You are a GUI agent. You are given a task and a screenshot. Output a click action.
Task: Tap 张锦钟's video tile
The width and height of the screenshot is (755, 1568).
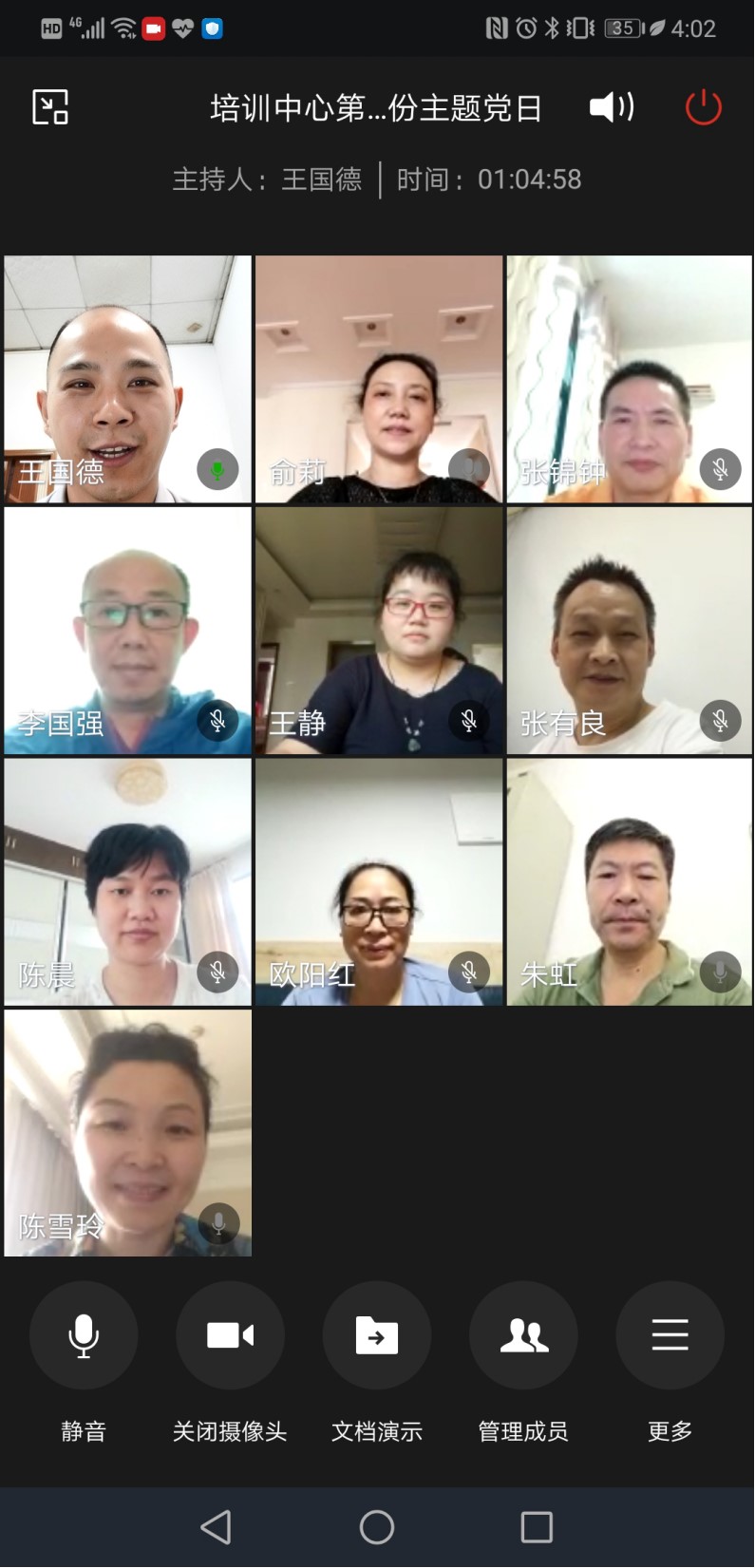click(629, 378)
